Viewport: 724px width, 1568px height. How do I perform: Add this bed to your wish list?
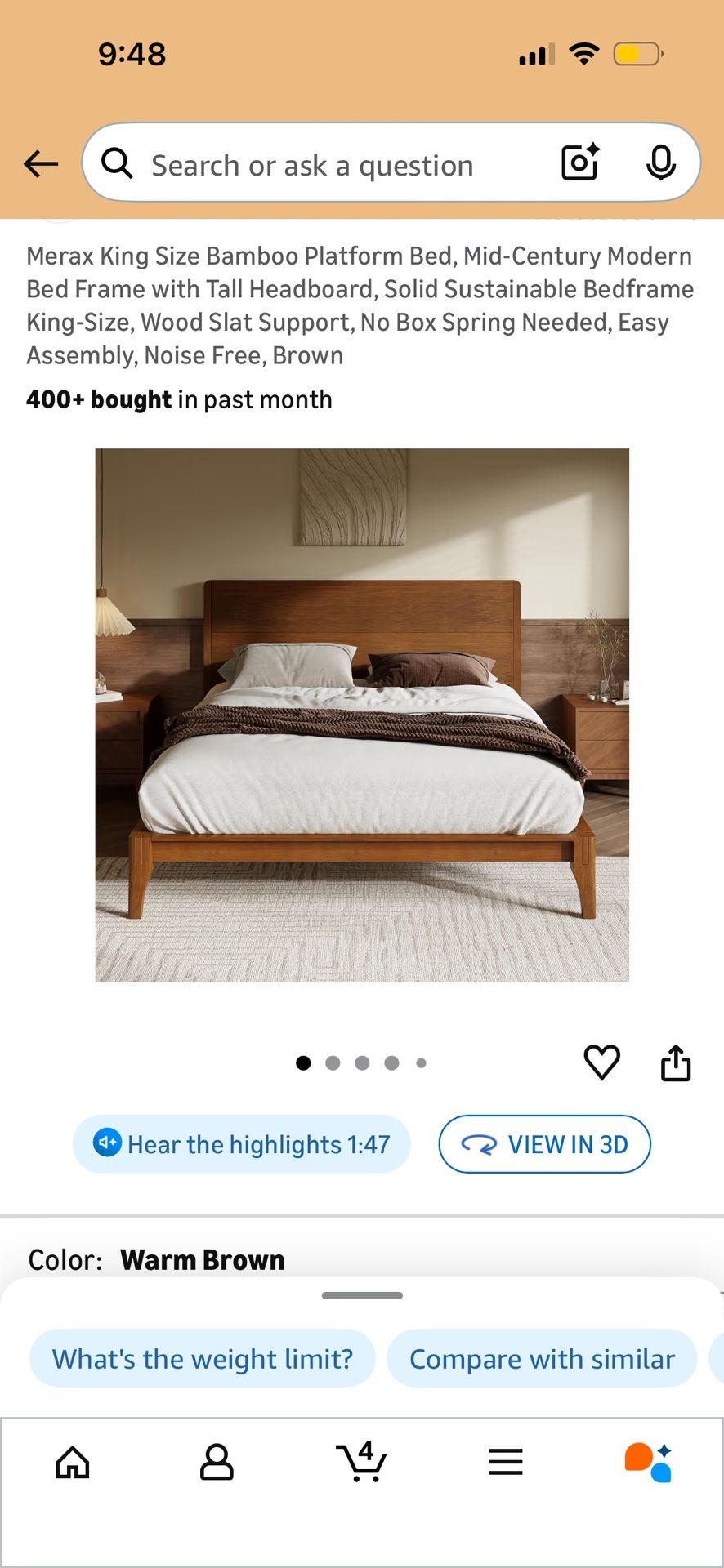pos(602,1062)
